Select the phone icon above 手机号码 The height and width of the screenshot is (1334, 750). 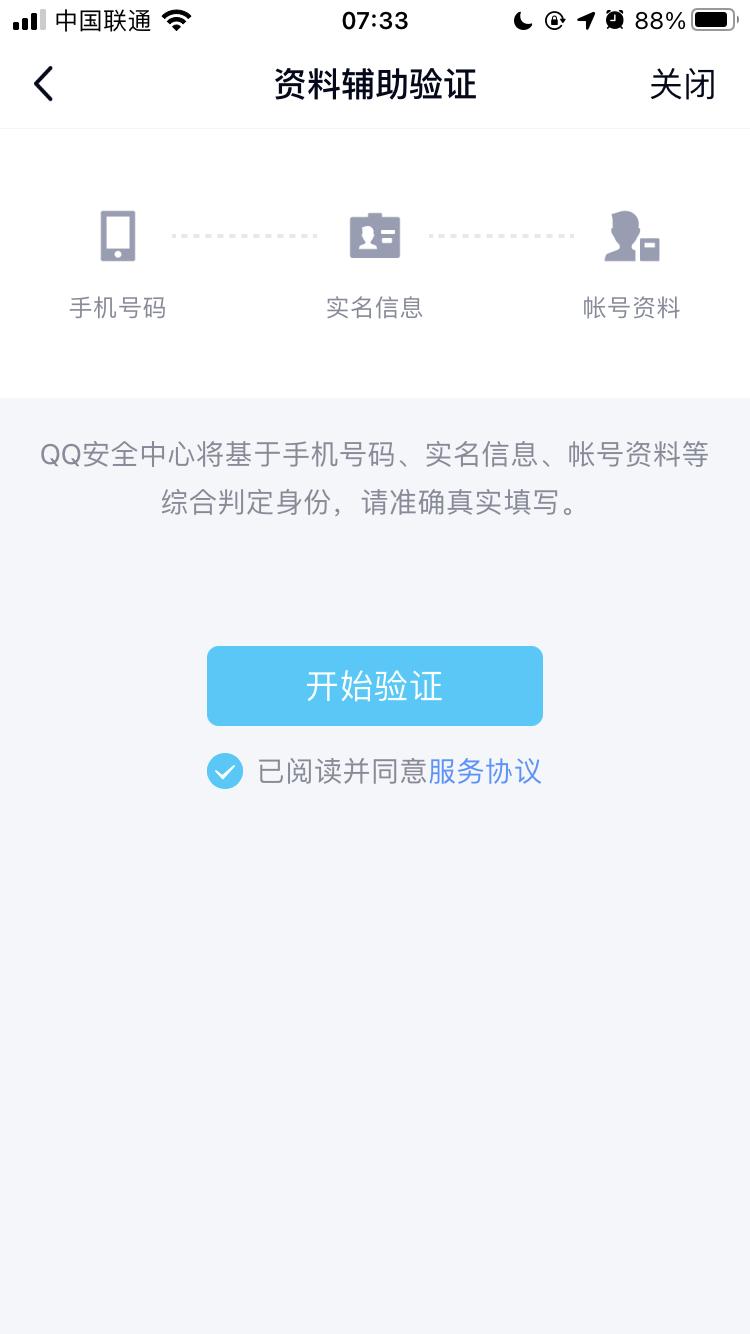point(117,234)
